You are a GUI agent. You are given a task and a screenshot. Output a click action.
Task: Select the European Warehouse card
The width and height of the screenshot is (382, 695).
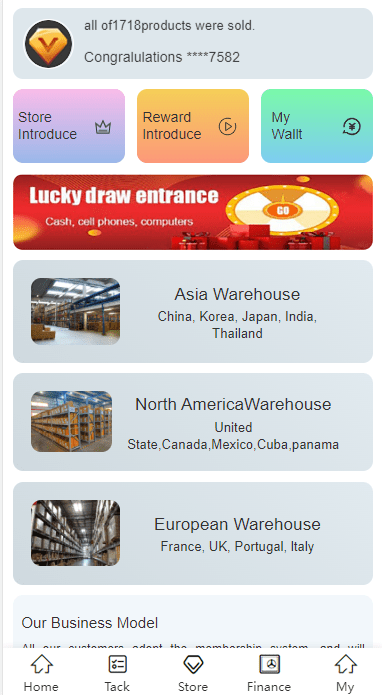[193, 533]
